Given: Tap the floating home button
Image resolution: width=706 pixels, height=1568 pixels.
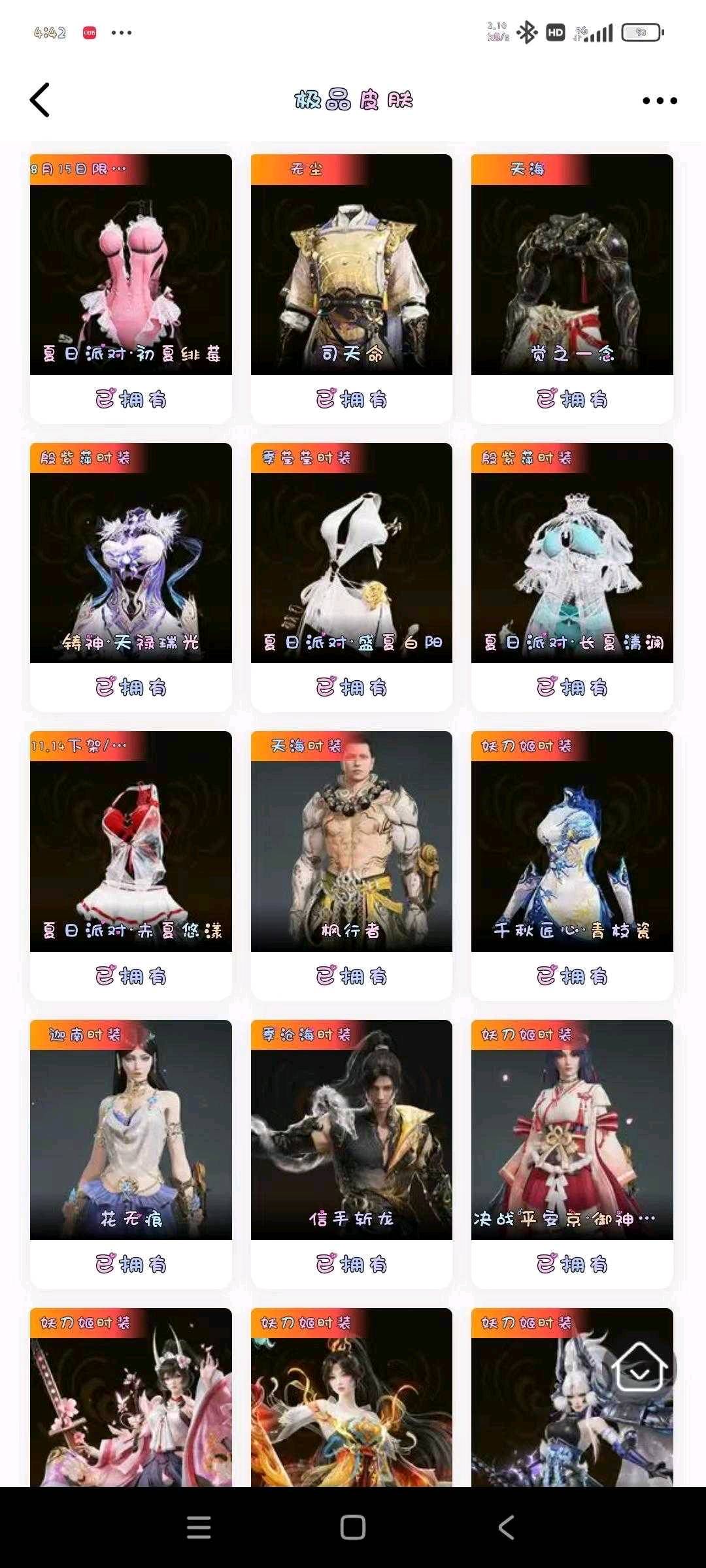Looking at the screenshot, I should tap(640, 1367).
